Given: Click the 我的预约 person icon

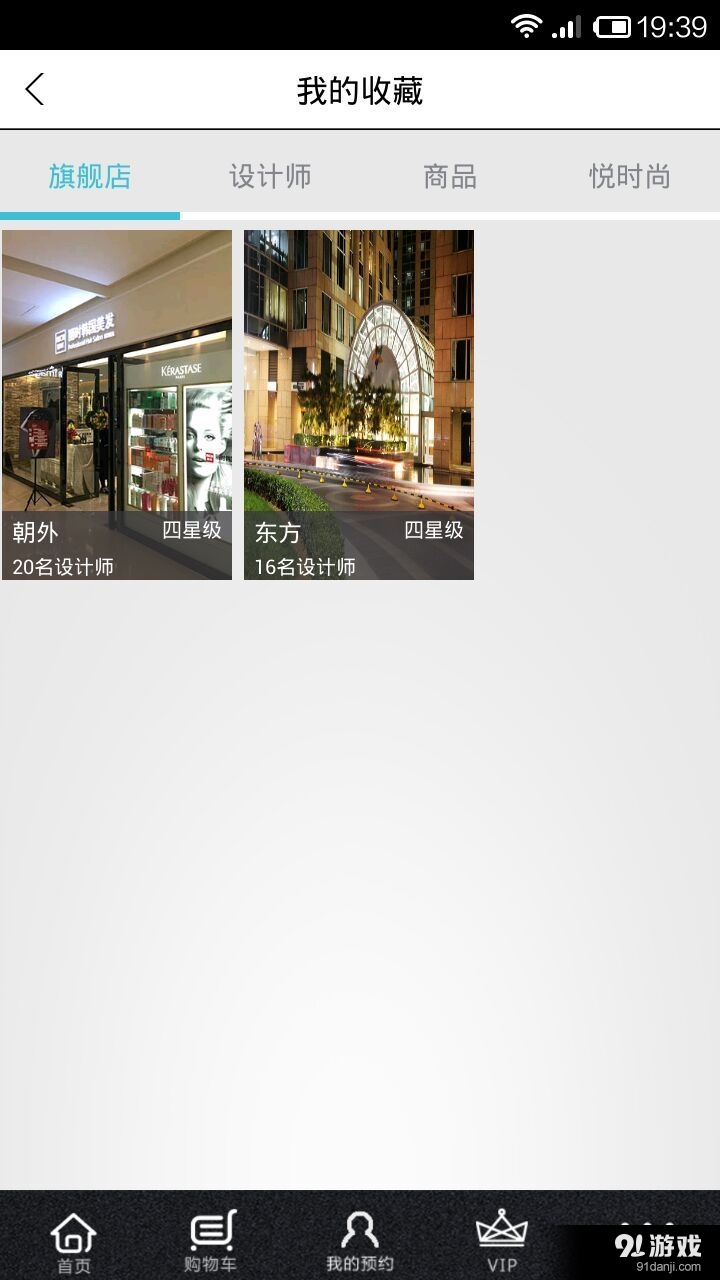Looking at the screenshot, I should point(360,1230).
